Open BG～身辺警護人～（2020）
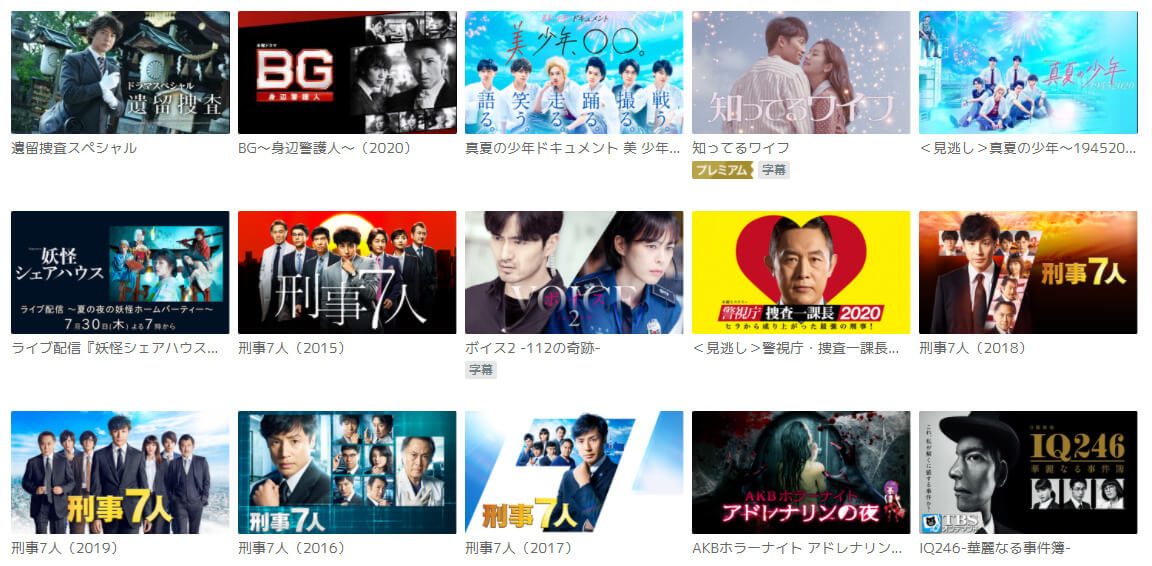The image size is (1152, 566). tap(347, 72)
